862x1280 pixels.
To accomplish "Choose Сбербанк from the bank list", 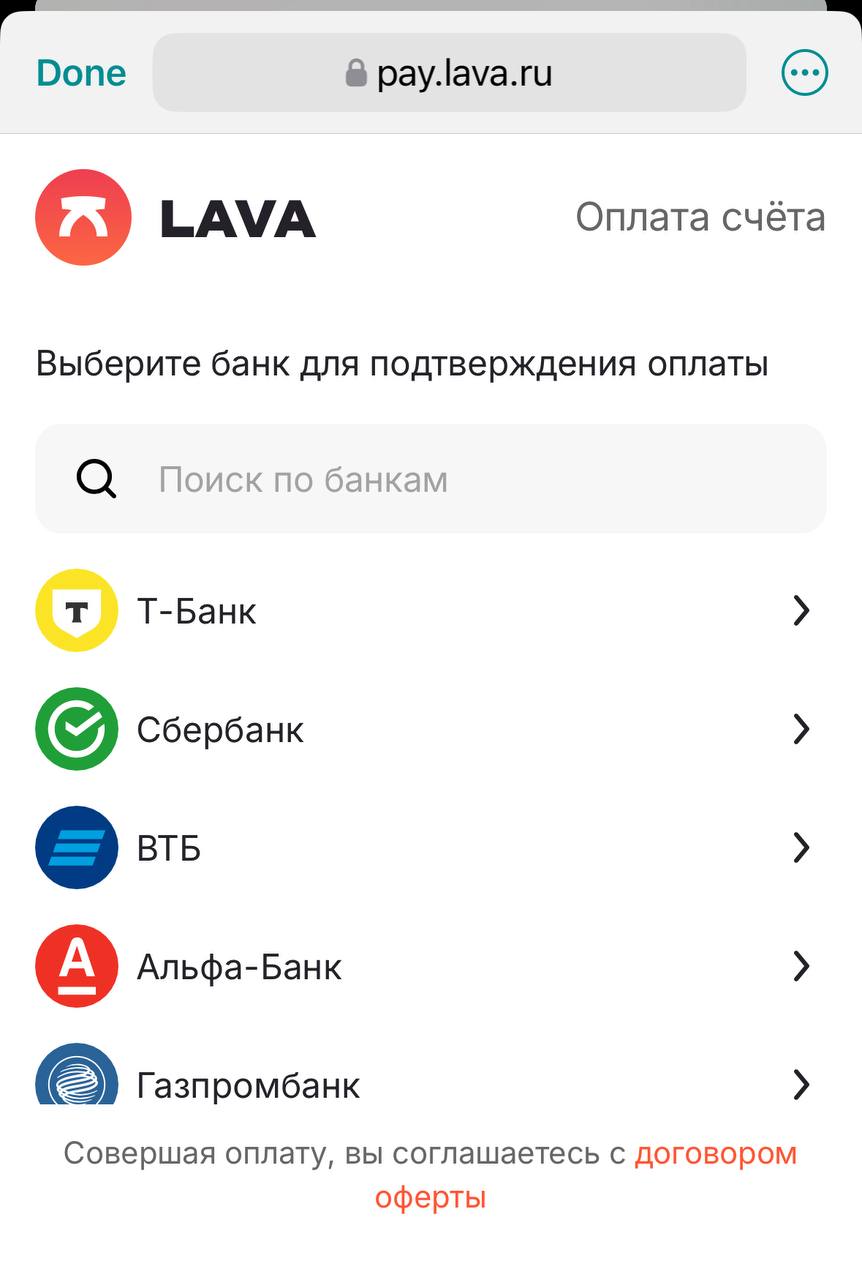I will tap(431, 730).
